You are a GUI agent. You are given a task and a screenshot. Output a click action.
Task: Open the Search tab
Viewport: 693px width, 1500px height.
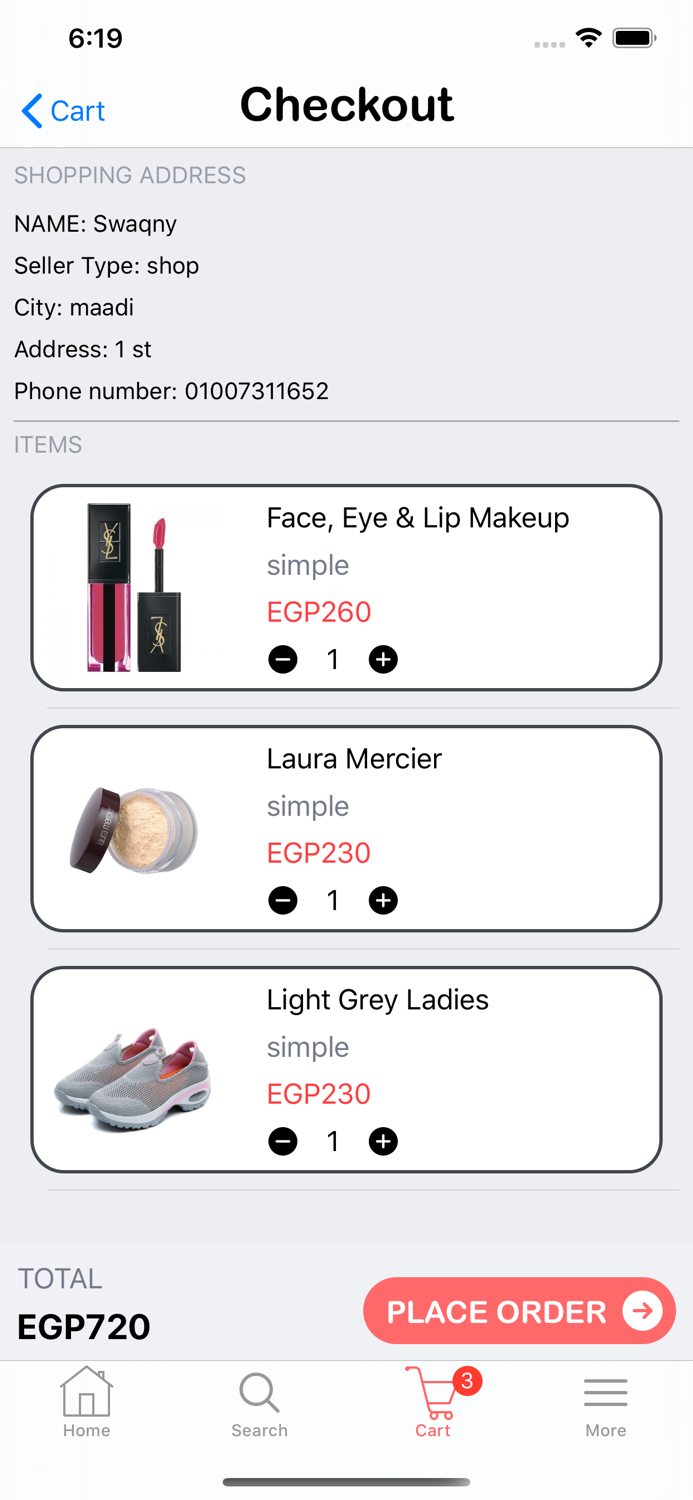tap(259, 1402)
